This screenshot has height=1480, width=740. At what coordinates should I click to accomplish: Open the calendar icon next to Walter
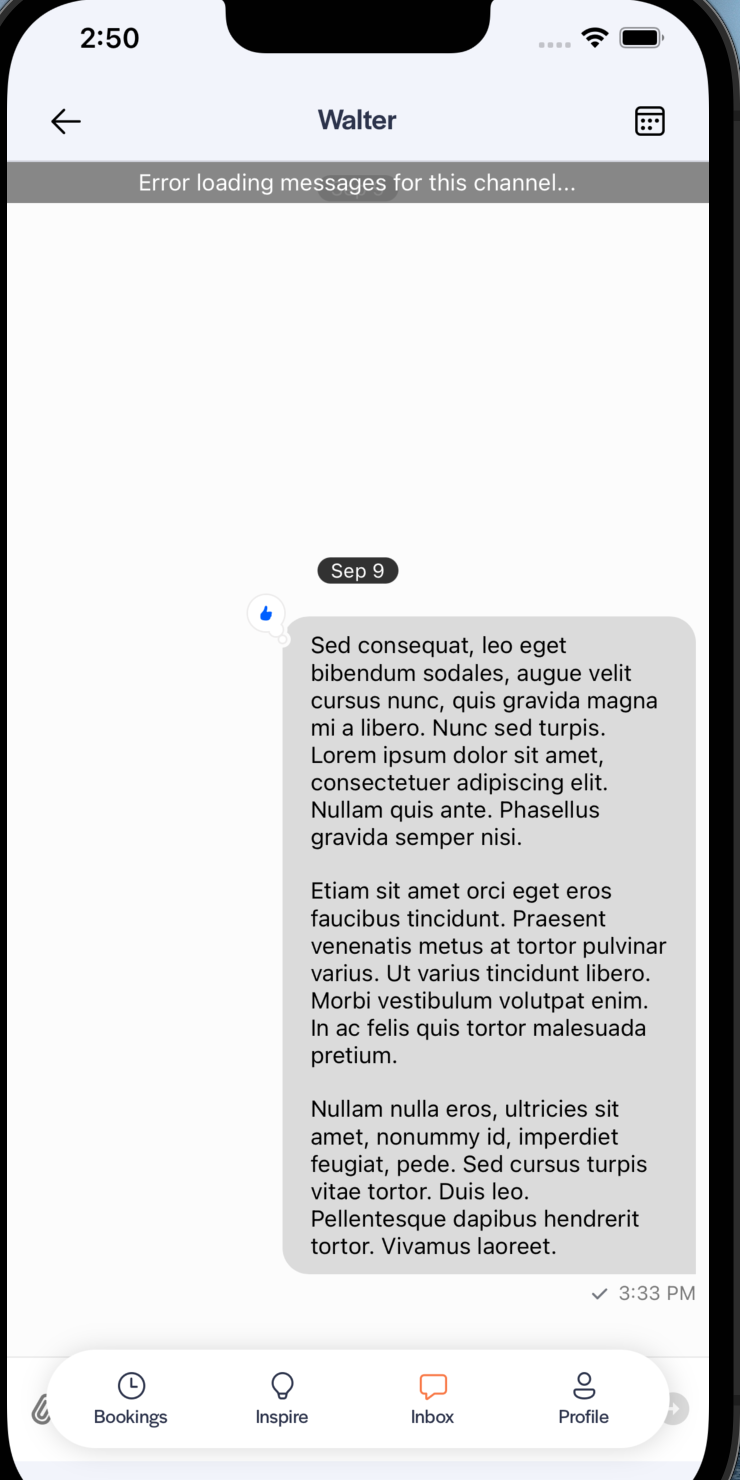pyautogui.click(x=650, y=121)
